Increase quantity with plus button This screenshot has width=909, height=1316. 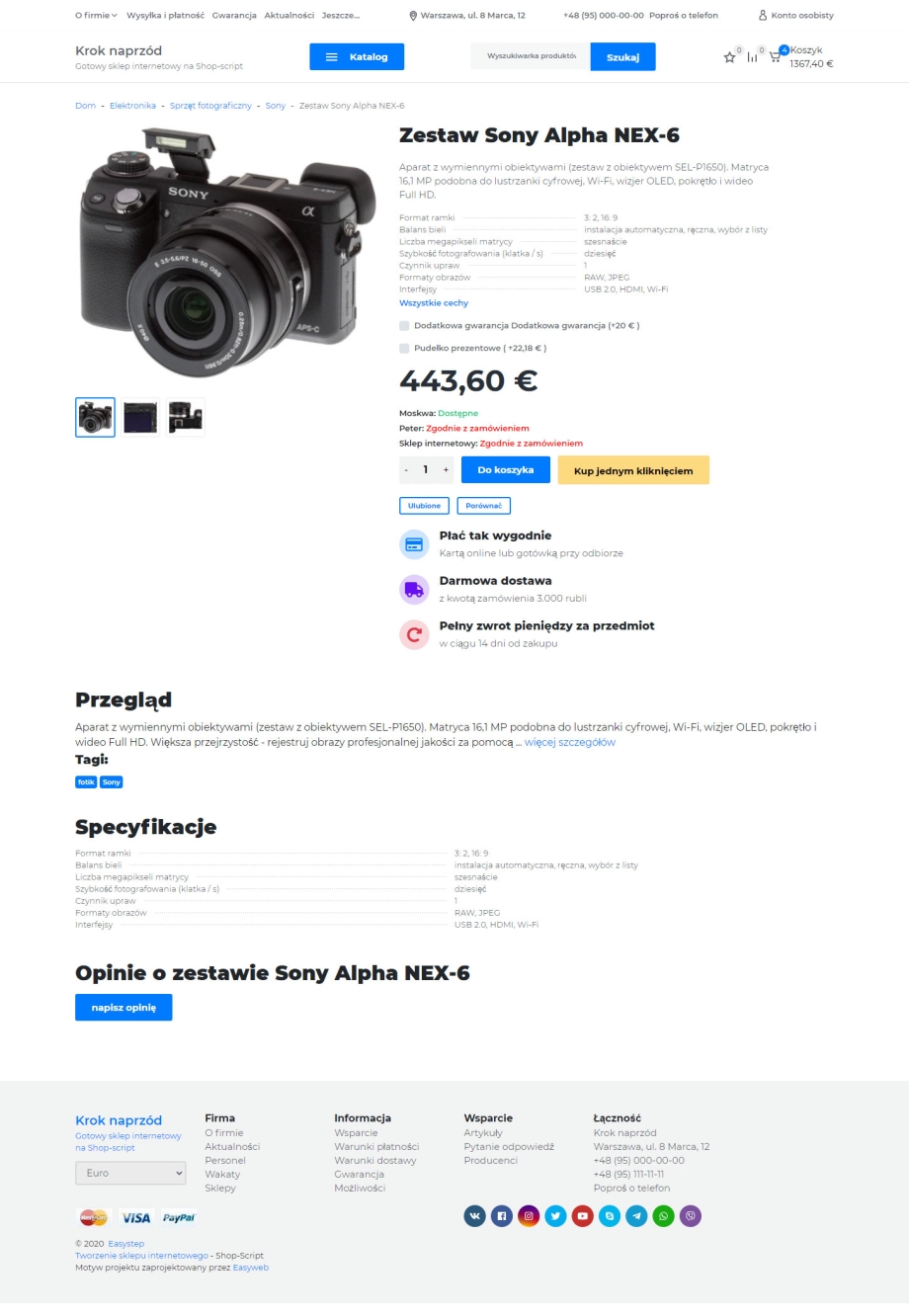click(x=446, y=470)
